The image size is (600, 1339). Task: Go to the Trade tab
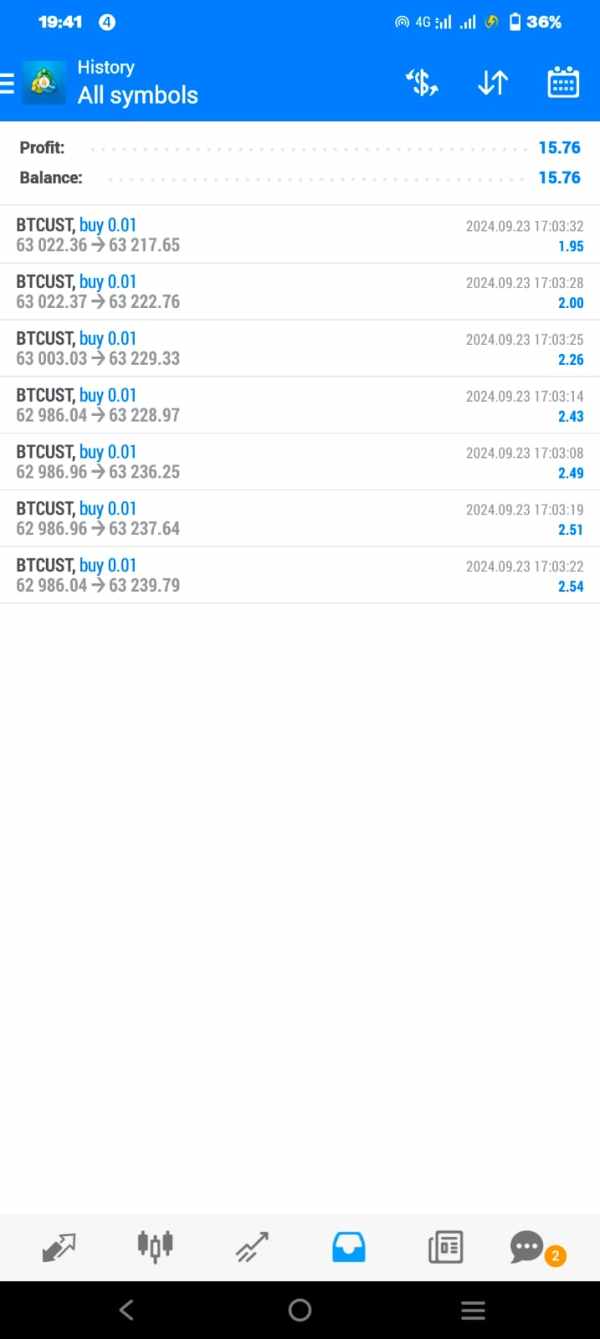pyautogui.click(x=252, y=1247)
